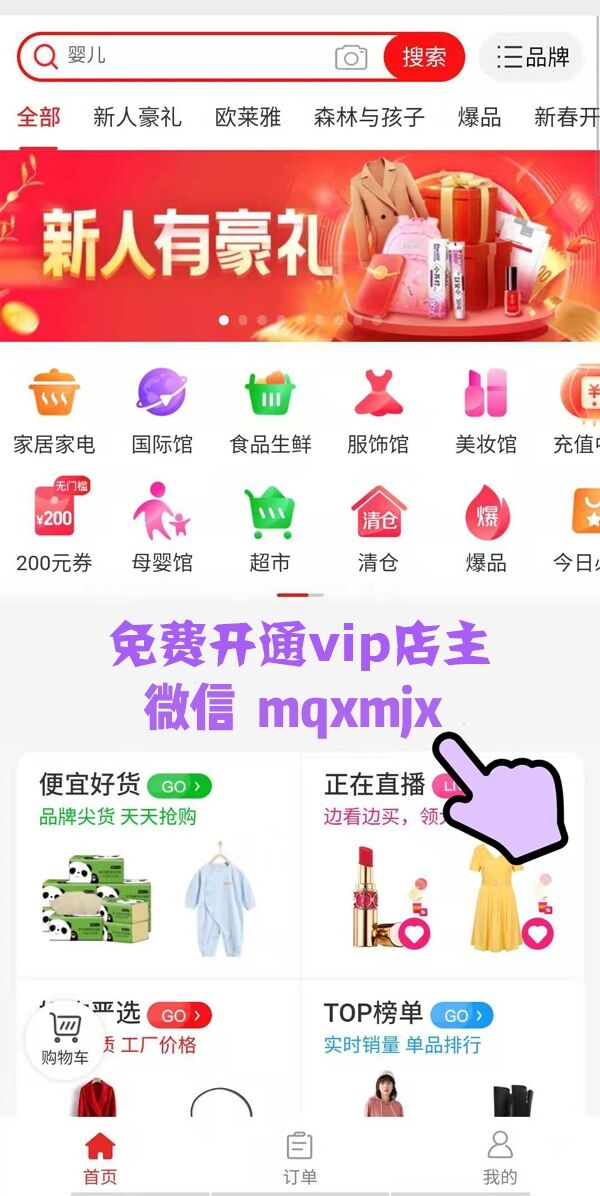The height and width of the screenshot is (1196, 600).
Task: Open the 家居家电 category
Action: [54, 410]
